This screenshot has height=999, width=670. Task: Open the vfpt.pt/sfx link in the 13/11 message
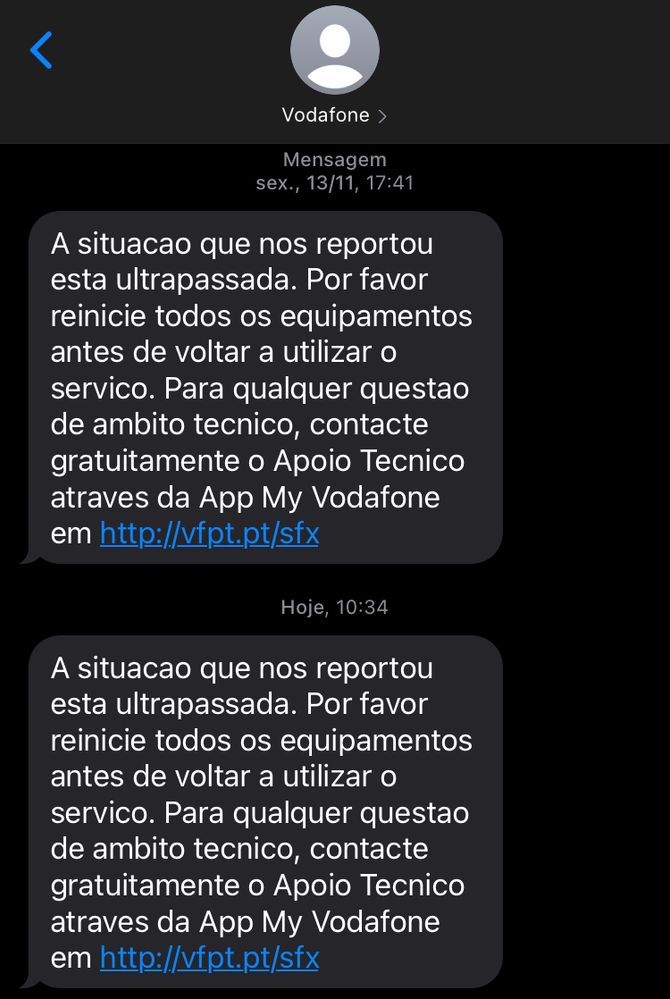pyautogui.click(x=209, y=534)
